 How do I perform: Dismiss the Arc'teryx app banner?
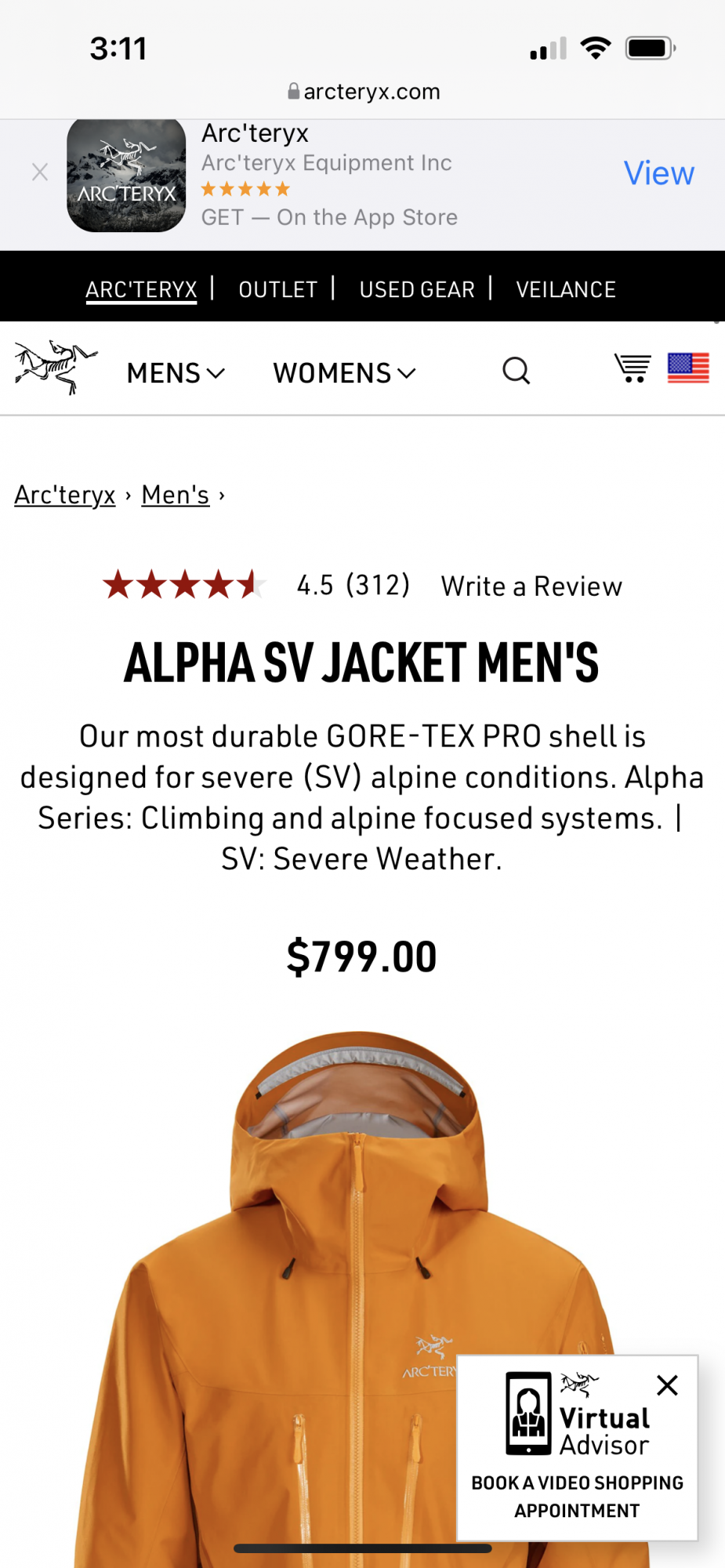pyautogui.click(x=40, y=172)
